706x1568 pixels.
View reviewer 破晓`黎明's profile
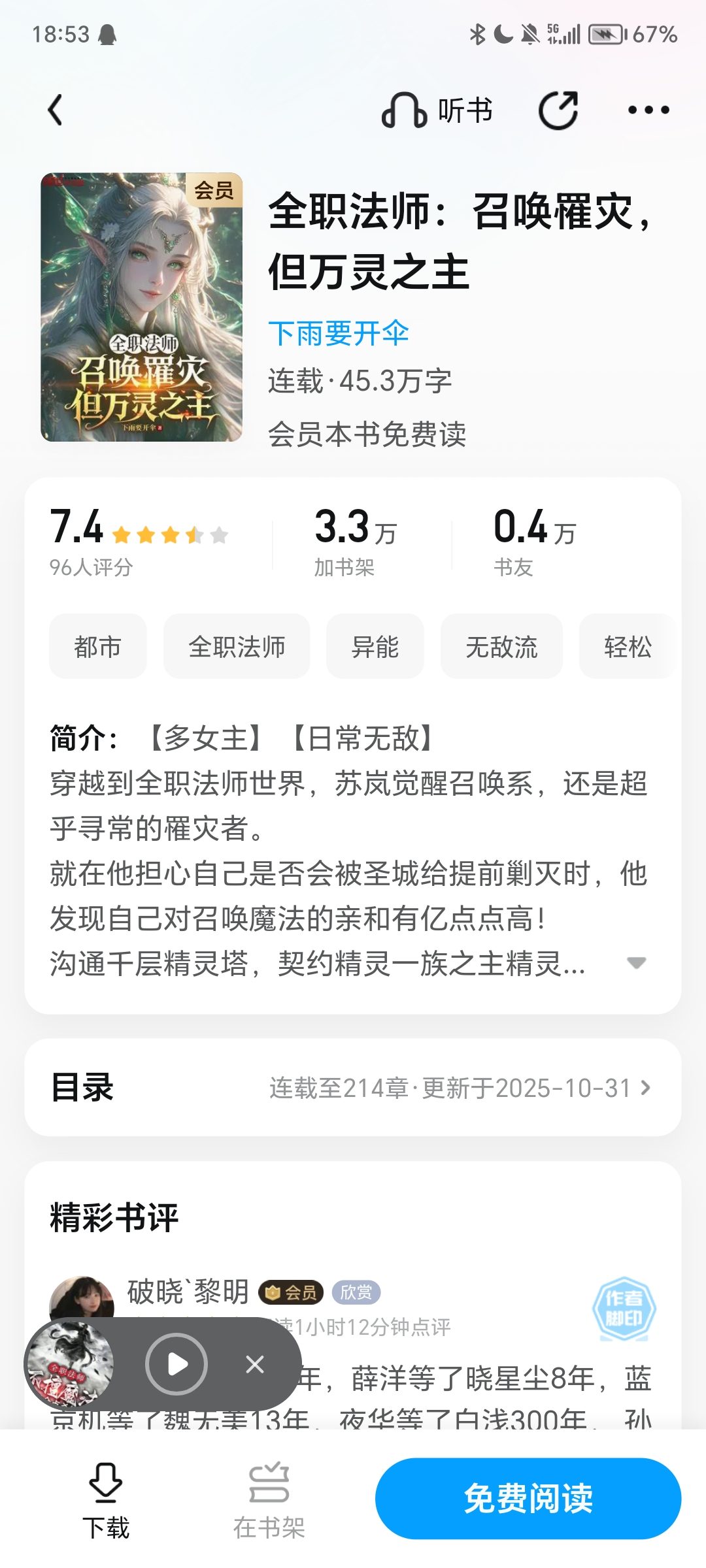click(x=188, y=1292)
